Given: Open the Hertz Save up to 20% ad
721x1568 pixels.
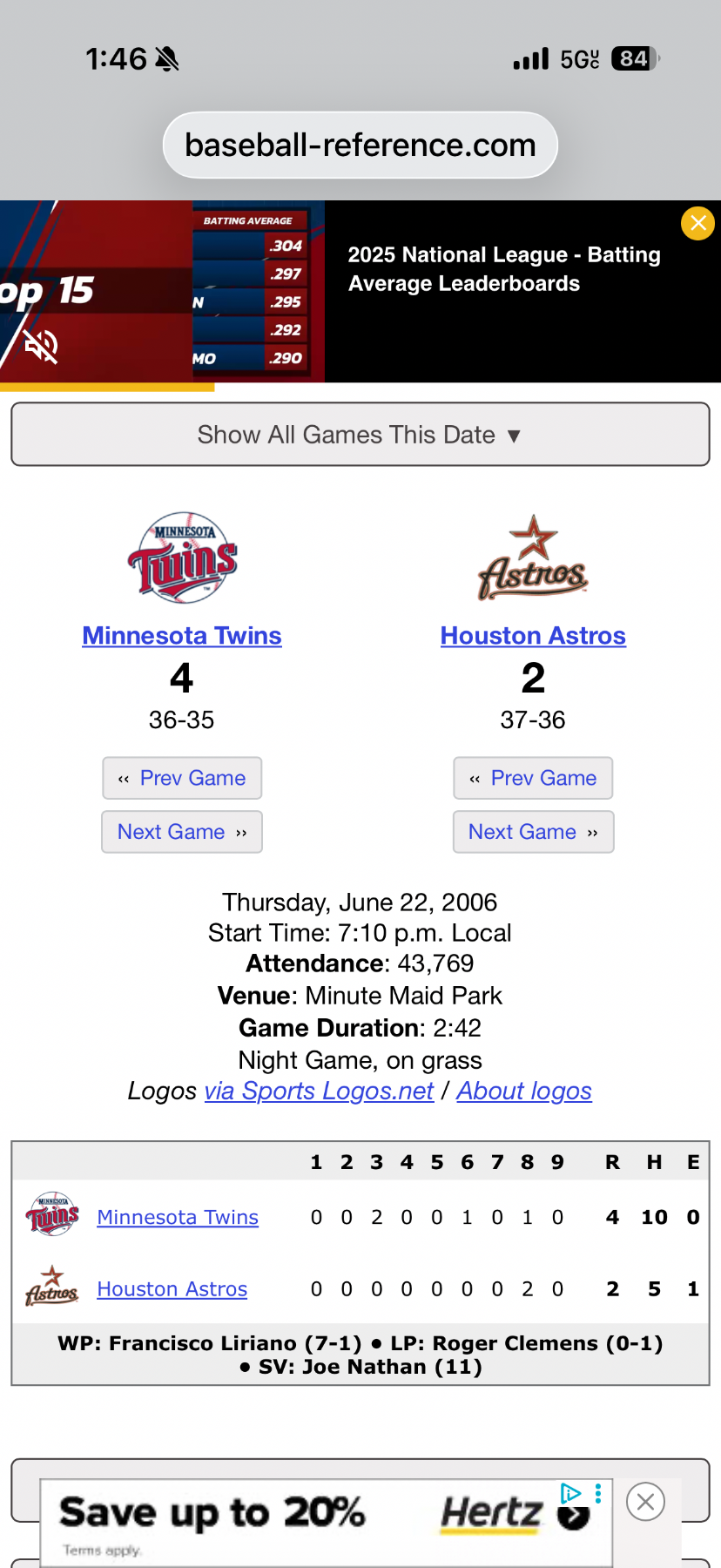Looking at the screenshot, I should coord(261,1516).
